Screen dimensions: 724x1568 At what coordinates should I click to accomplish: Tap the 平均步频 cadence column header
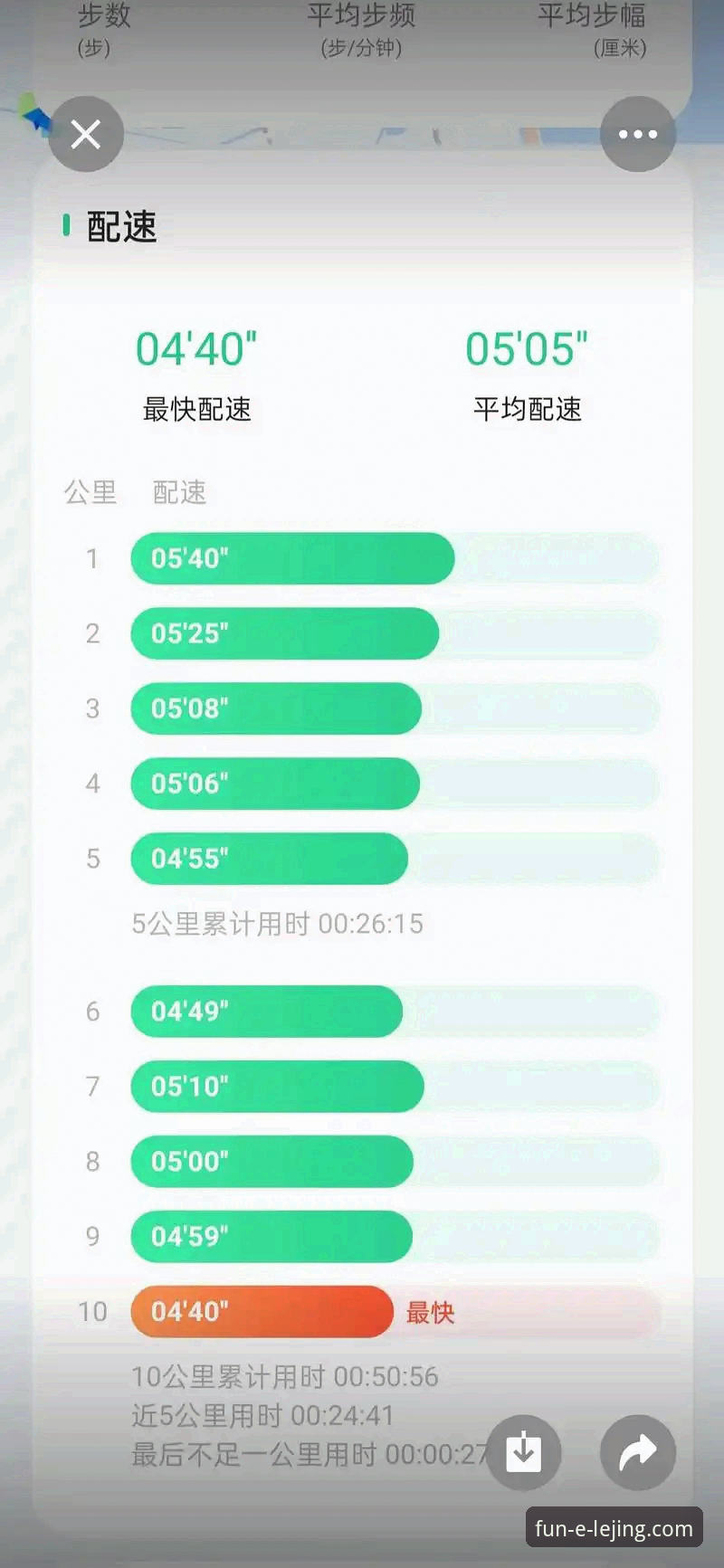(x=360, y=16)
